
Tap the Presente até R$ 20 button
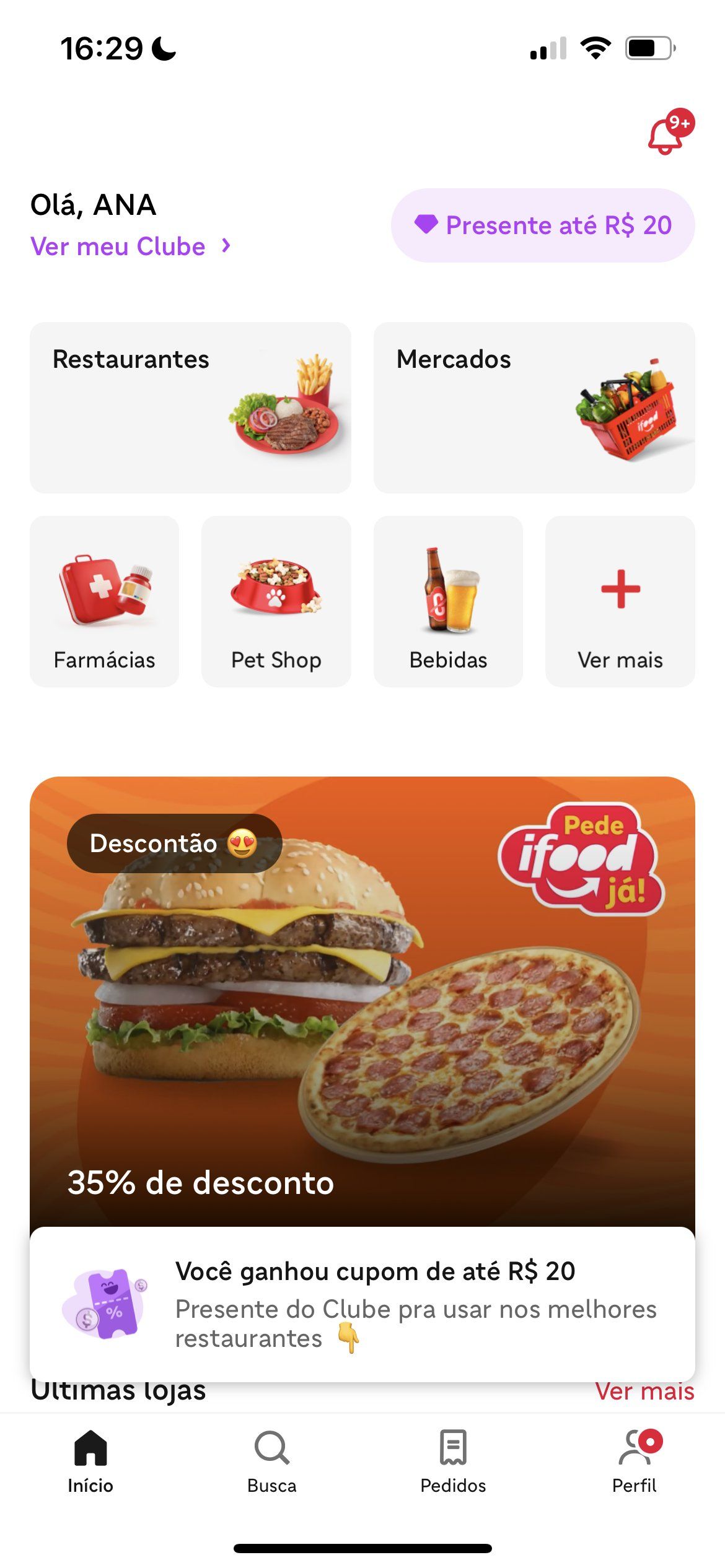pyautogui.click(x=543, y=225)
